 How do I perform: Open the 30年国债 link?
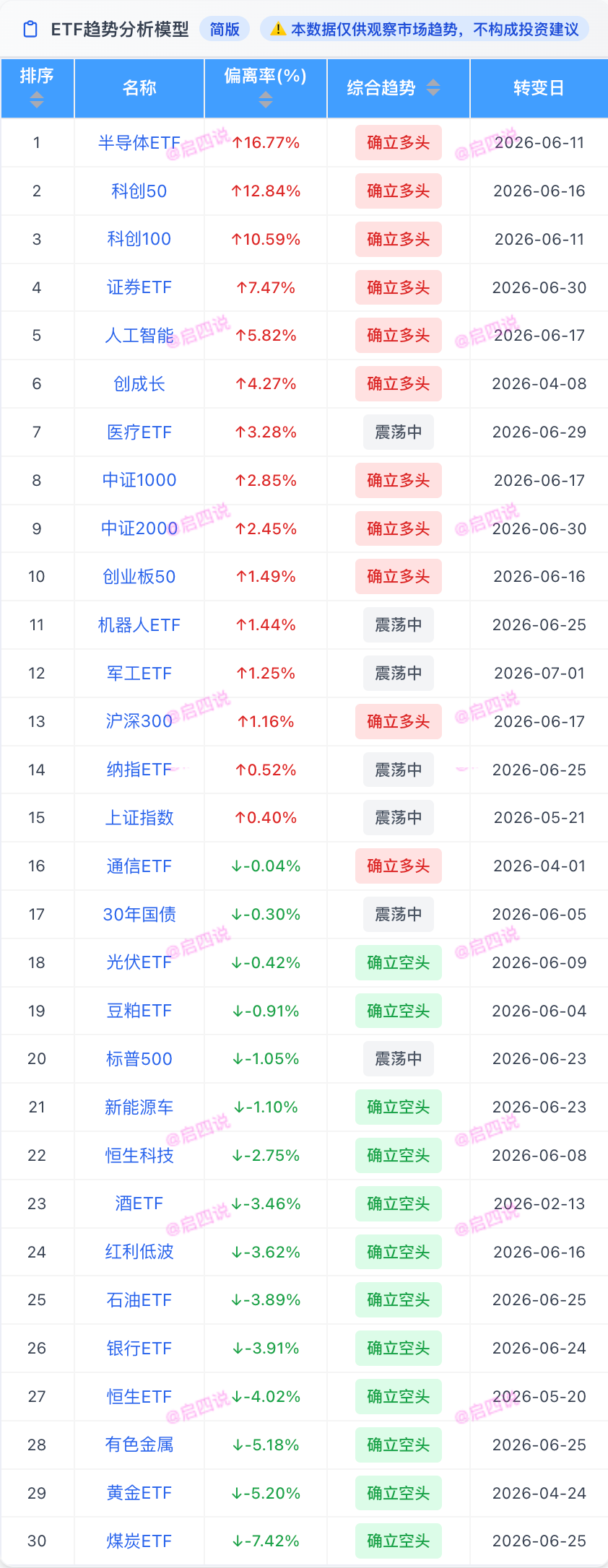(x=139, y=915)
